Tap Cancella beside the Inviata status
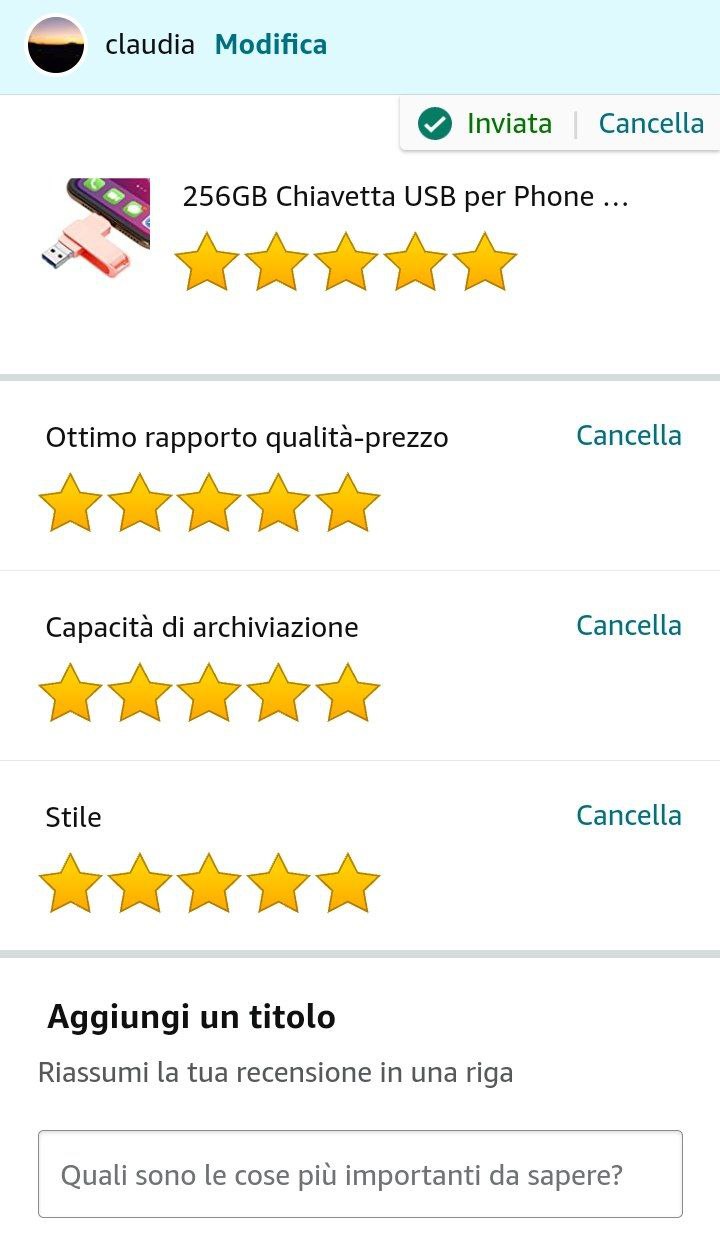Image resolution: width=720 pixels, height=1253 pixels. [x=651, y=123]
